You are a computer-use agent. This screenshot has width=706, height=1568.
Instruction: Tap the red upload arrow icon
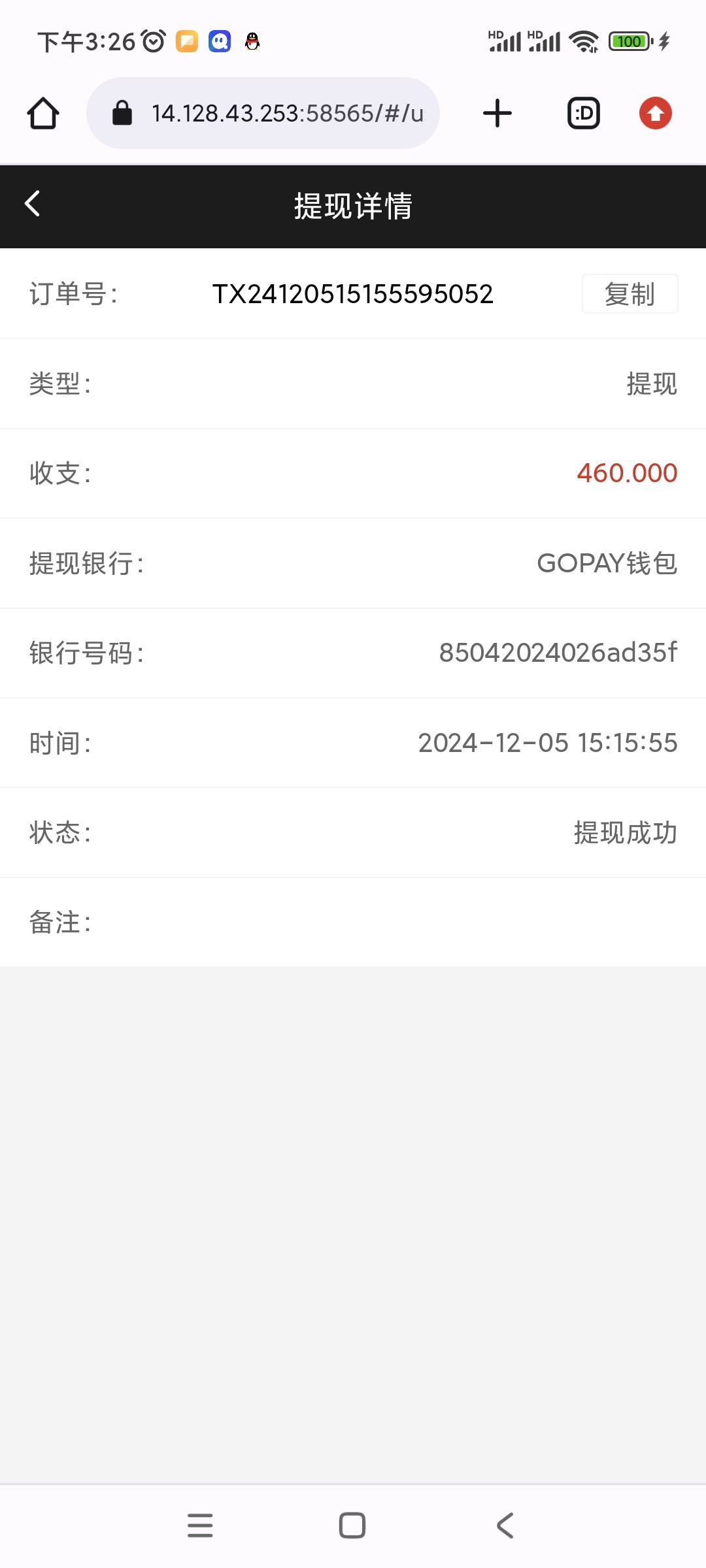(655, 114)
